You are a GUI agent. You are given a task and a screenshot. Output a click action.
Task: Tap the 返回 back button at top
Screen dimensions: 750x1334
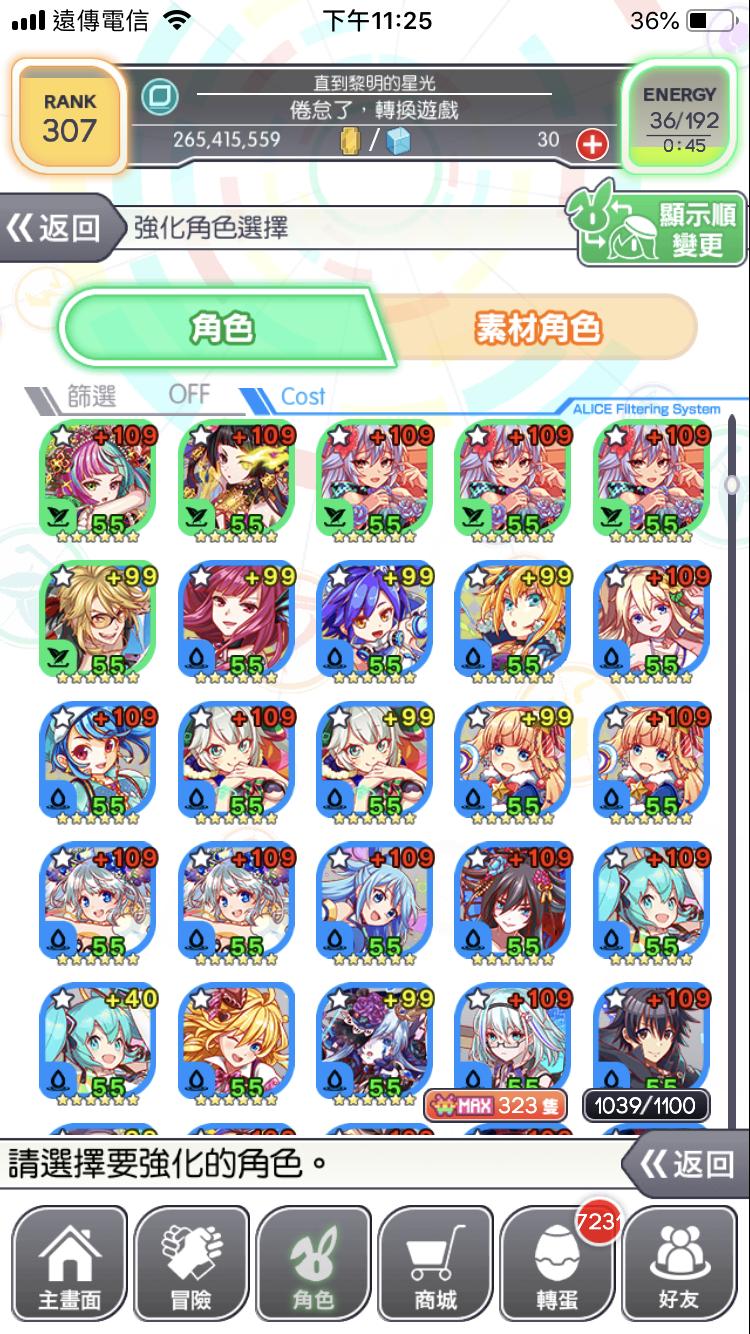(x=55, y=228)
